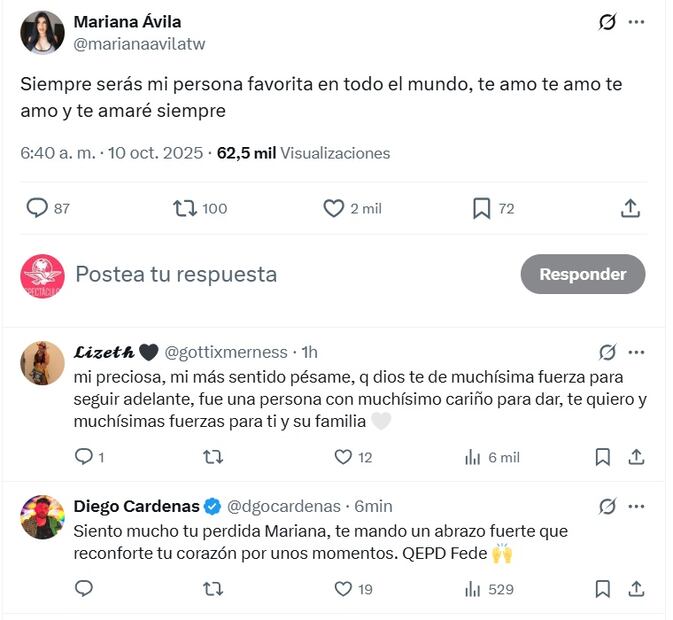Like Mariana Ávila's post
The height and width of the screenshot is (620, 673).
[334, 208]
